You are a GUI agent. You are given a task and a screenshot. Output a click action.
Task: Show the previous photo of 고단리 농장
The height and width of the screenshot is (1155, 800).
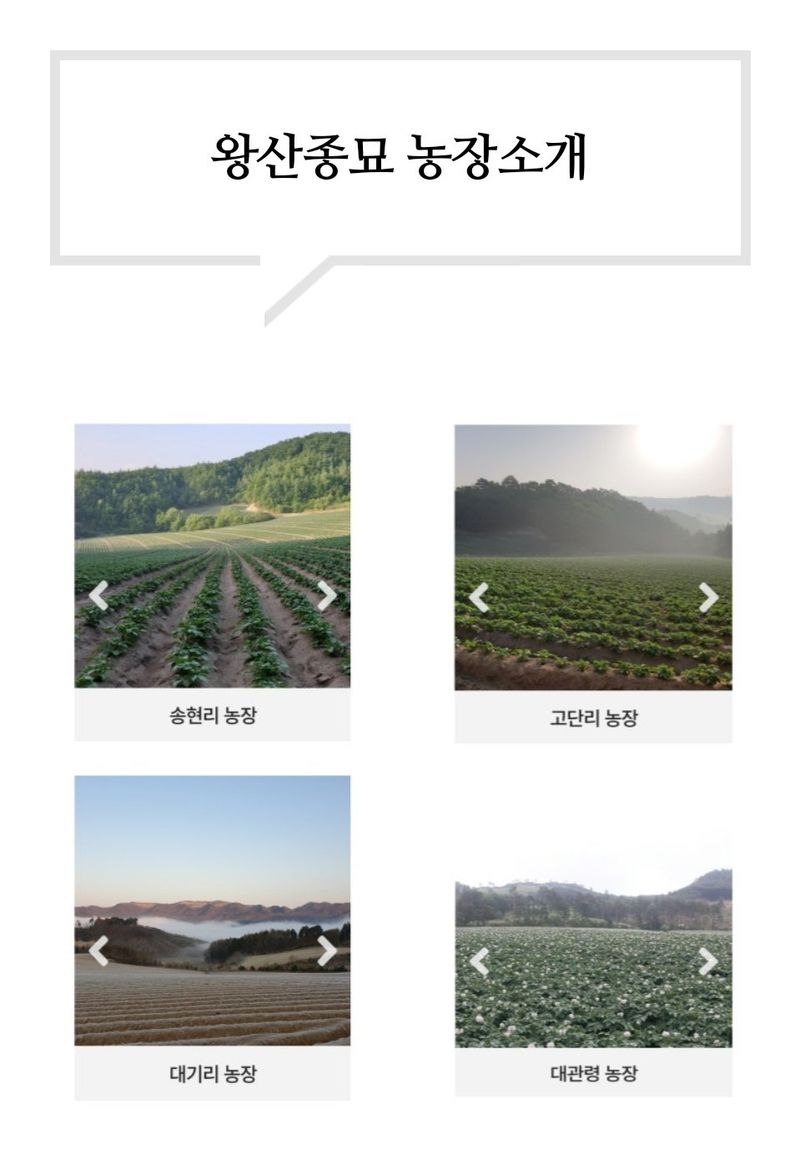pos(480,596)
